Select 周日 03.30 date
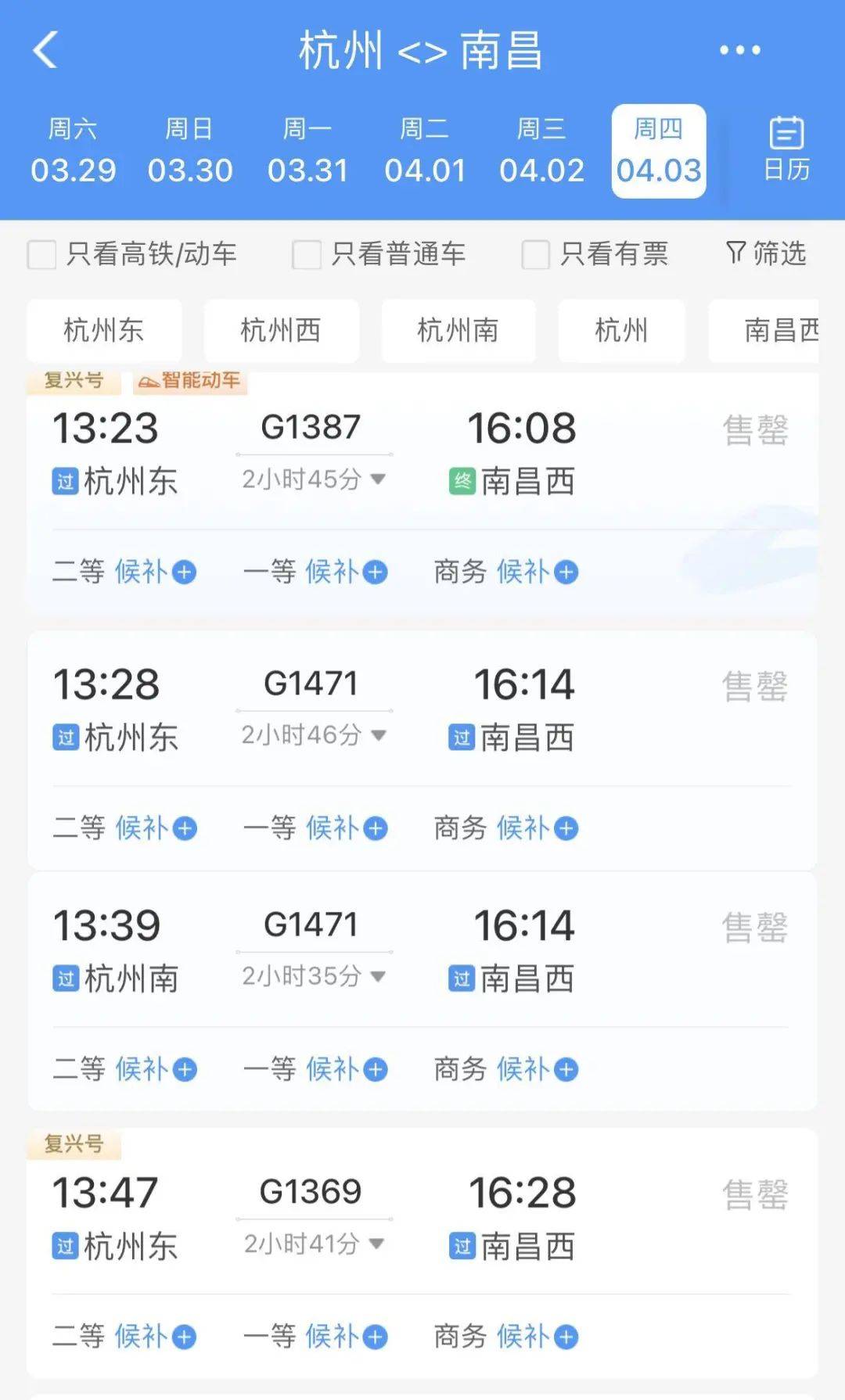Image resolution: width=845 pixels, height=1400 pixels. 189,151
